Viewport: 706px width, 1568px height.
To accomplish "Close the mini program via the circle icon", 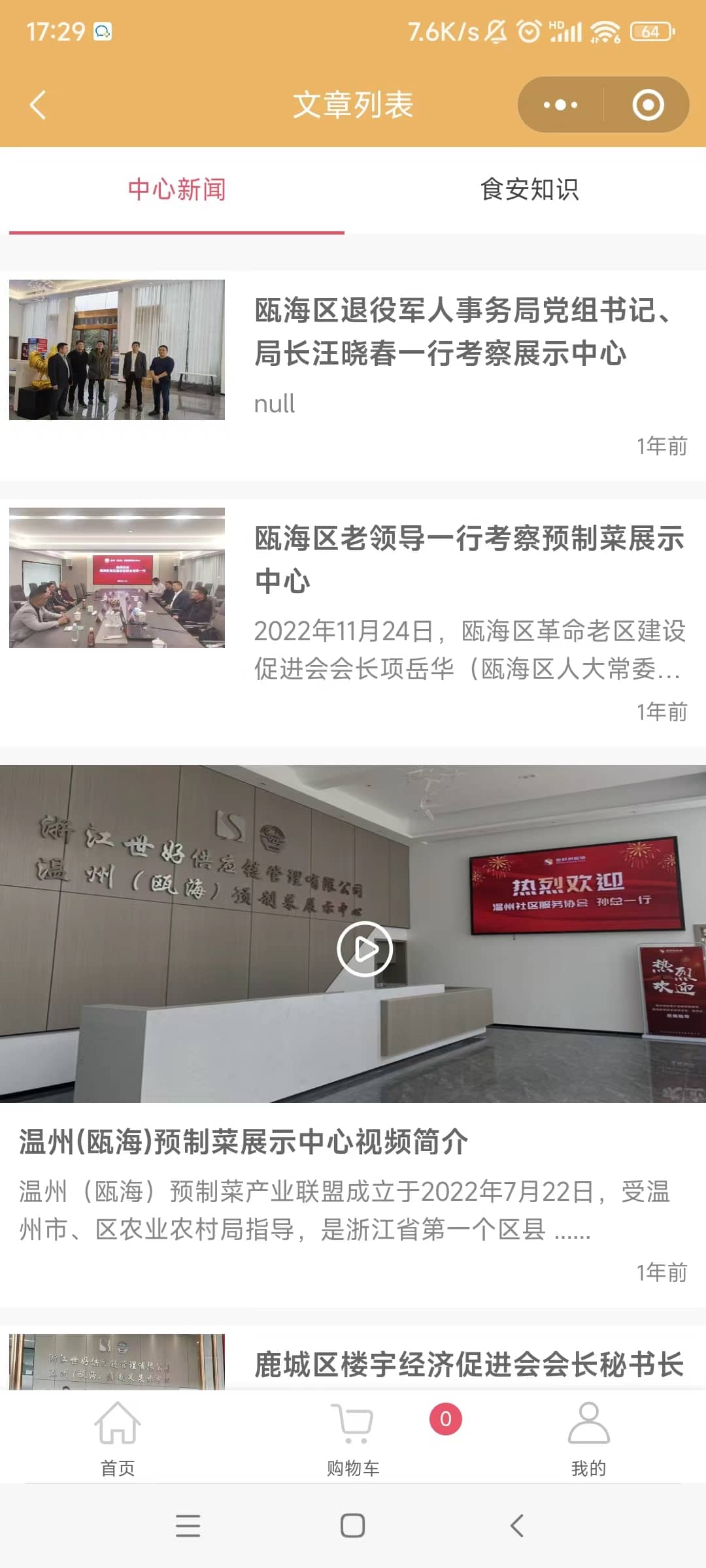I will pos(647,105).
